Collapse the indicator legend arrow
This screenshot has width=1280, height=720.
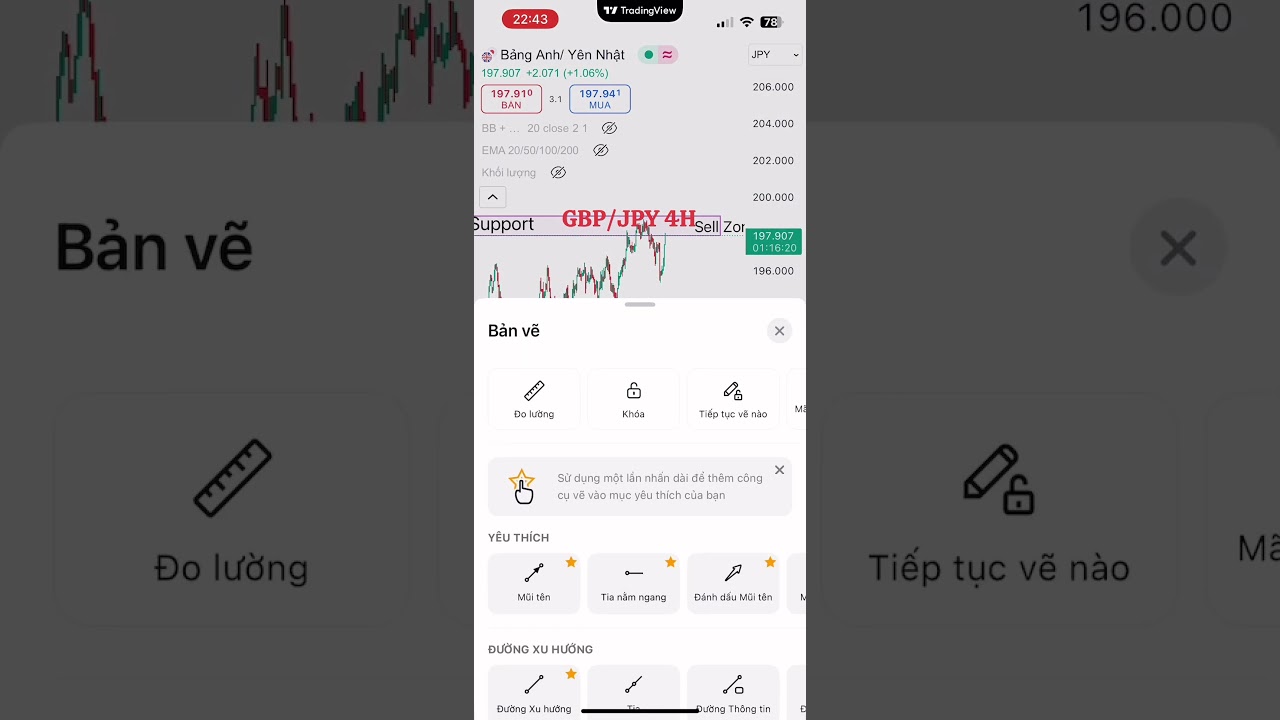coord(492,197)
